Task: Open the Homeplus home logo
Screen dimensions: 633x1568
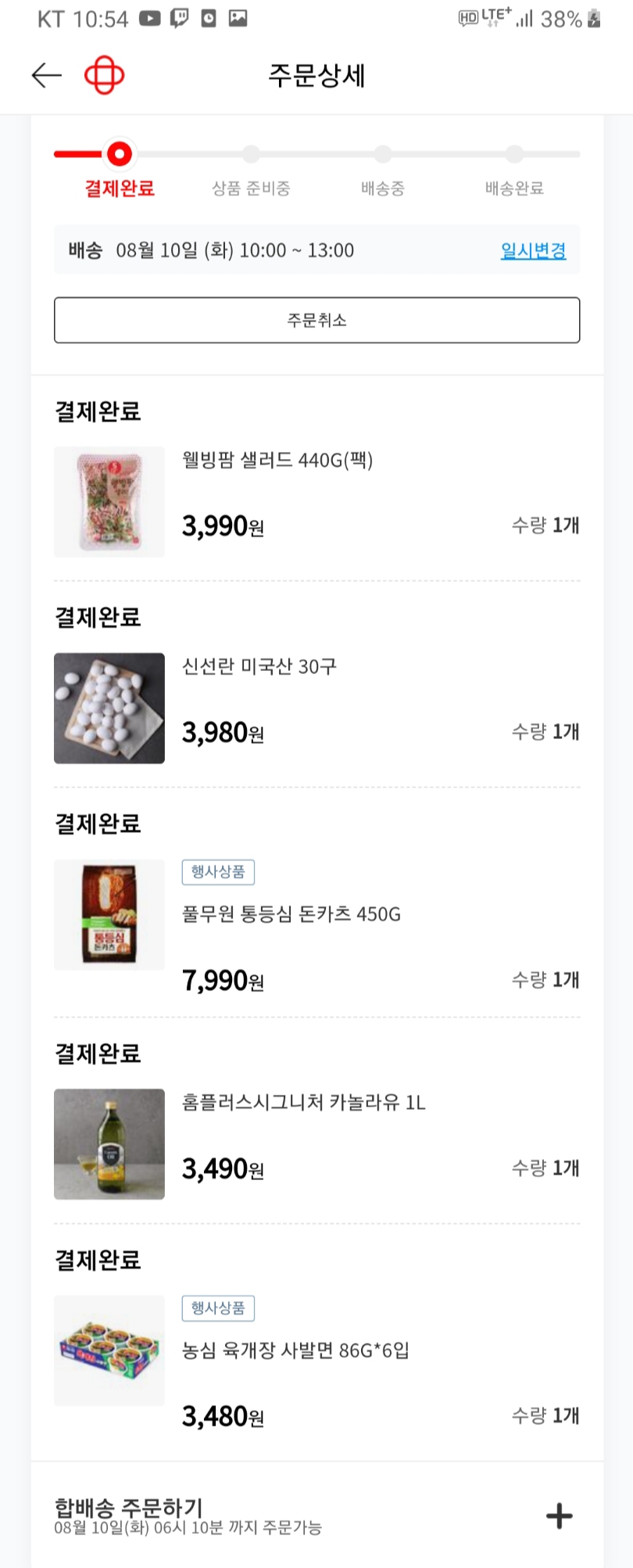Action: click(x=104, y=75)
